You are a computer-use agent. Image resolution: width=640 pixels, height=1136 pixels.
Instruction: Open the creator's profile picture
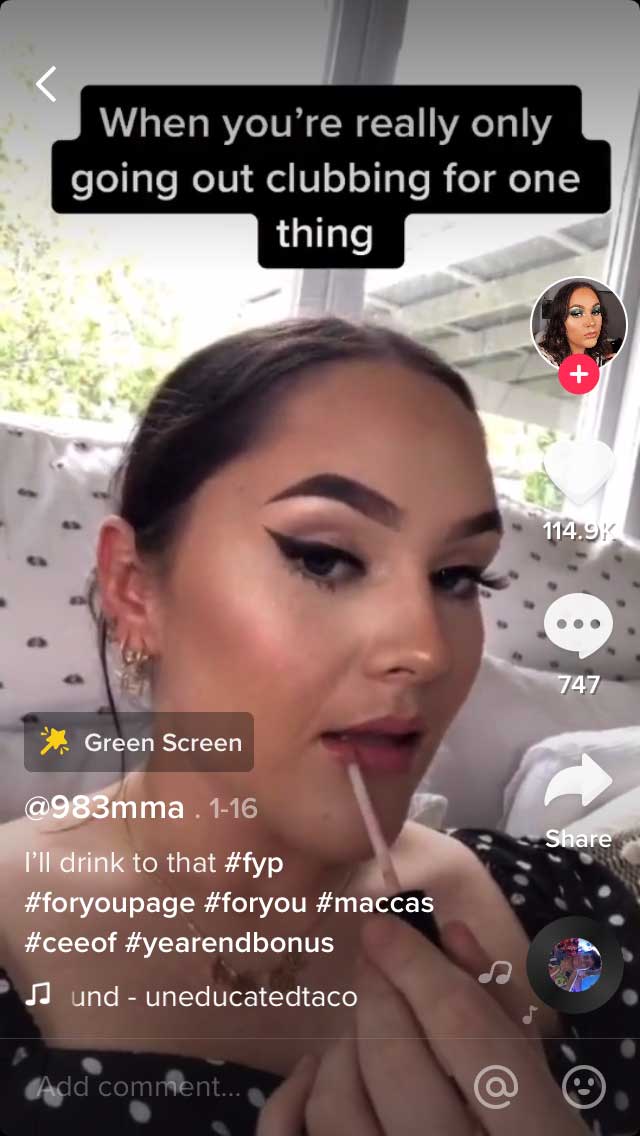point(578,323)
